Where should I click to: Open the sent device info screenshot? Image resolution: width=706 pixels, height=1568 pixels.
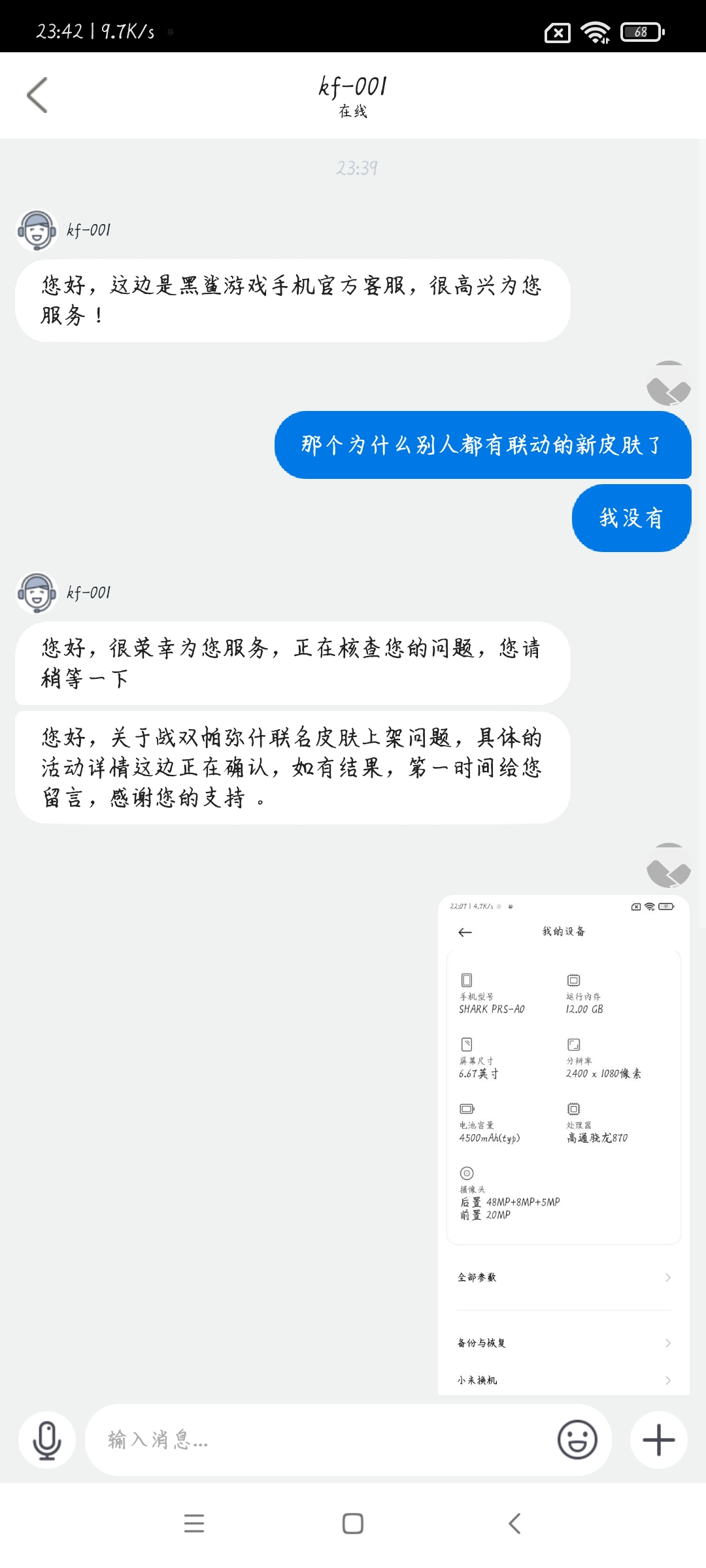pyautogui.click(x=563, y=1145)
